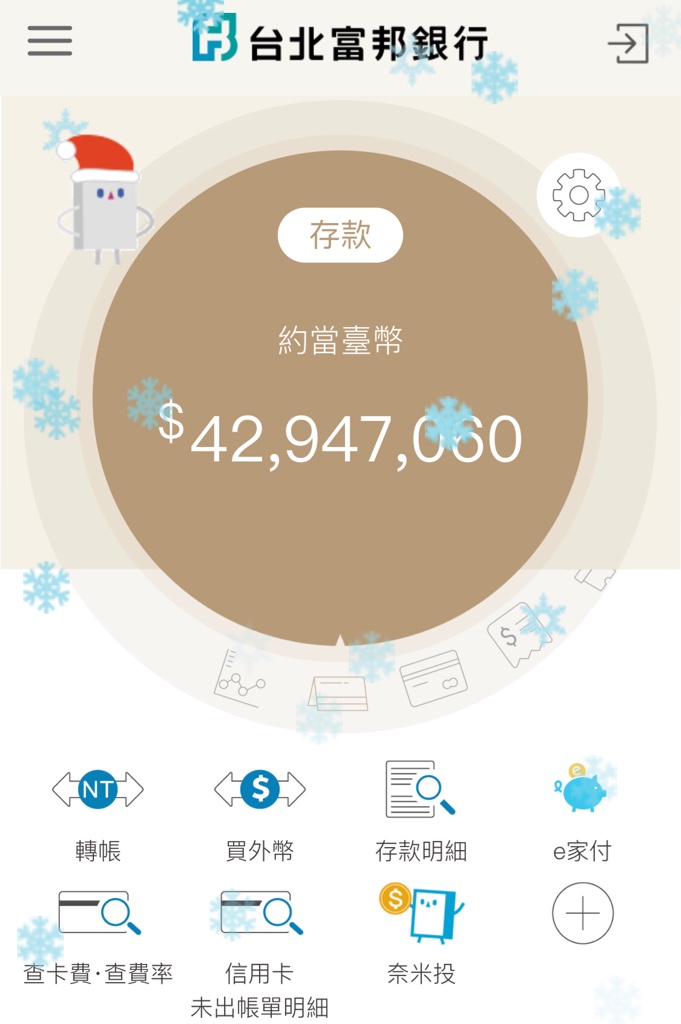Select the bill receipt icon on dial
Image resolution: width=681 pixels, height=1024 pixels.
click(x=519, y=635)
